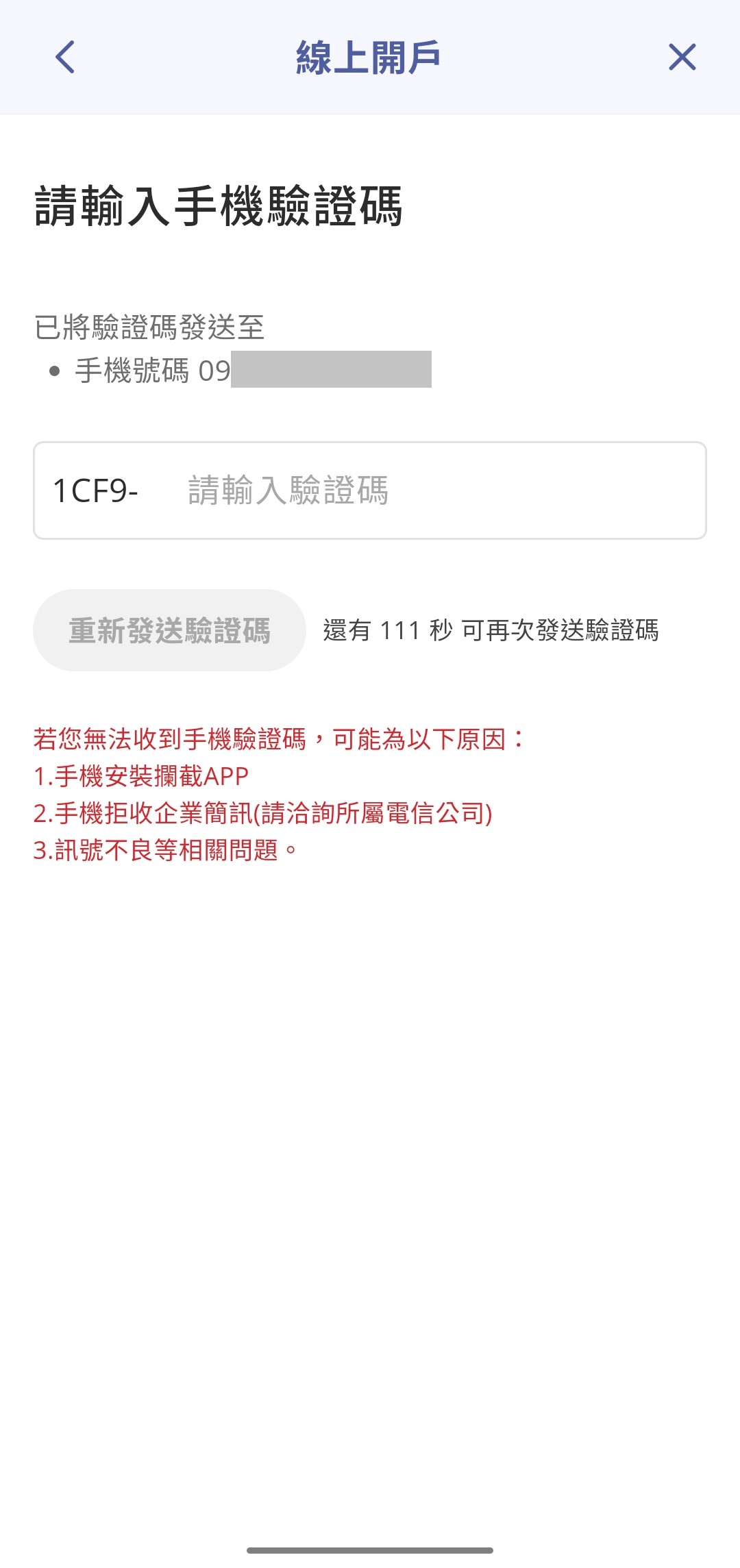Image resolution: width=740 pixels, height=1568 pixels.
Task: Close the 線上開戶 page with the X
Action: click(682, 57)
